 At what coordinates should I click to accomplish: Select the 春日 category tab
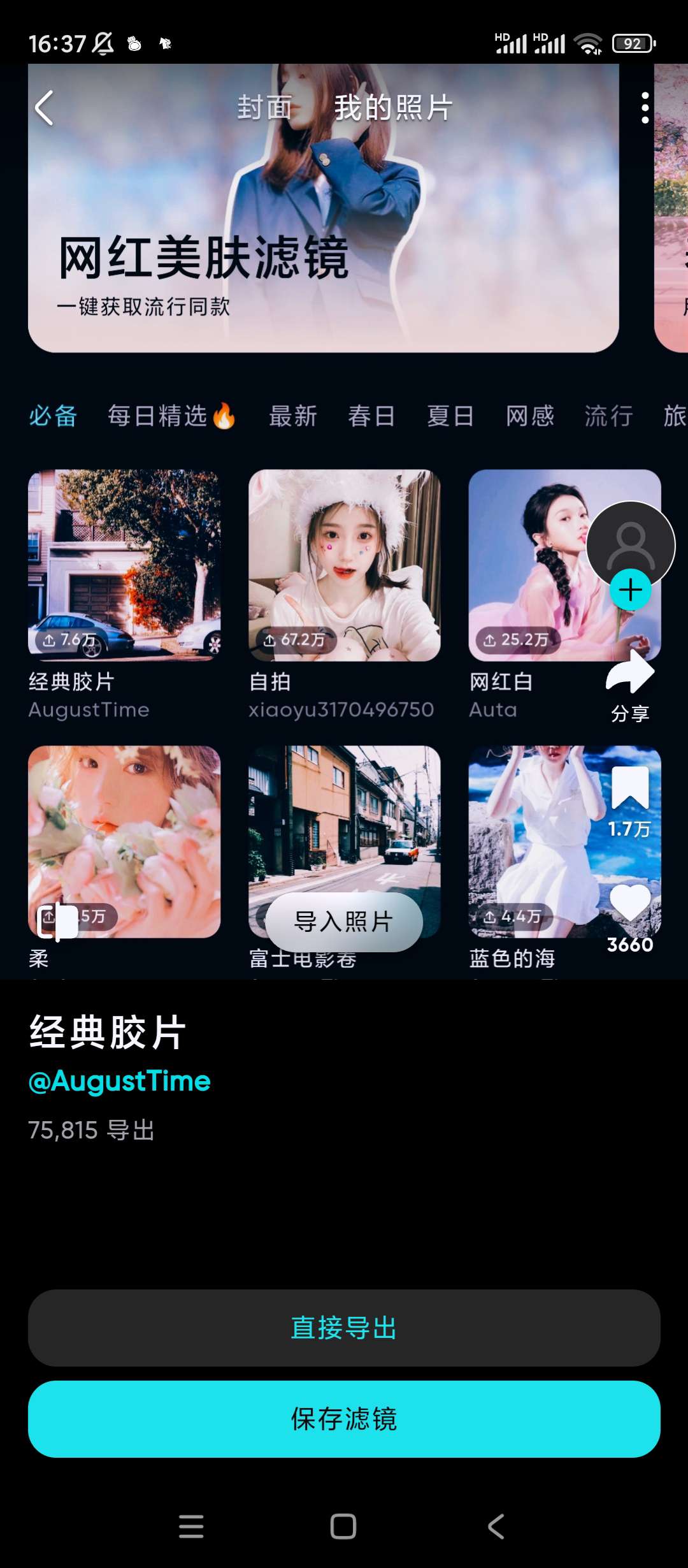tap(371, 416)
